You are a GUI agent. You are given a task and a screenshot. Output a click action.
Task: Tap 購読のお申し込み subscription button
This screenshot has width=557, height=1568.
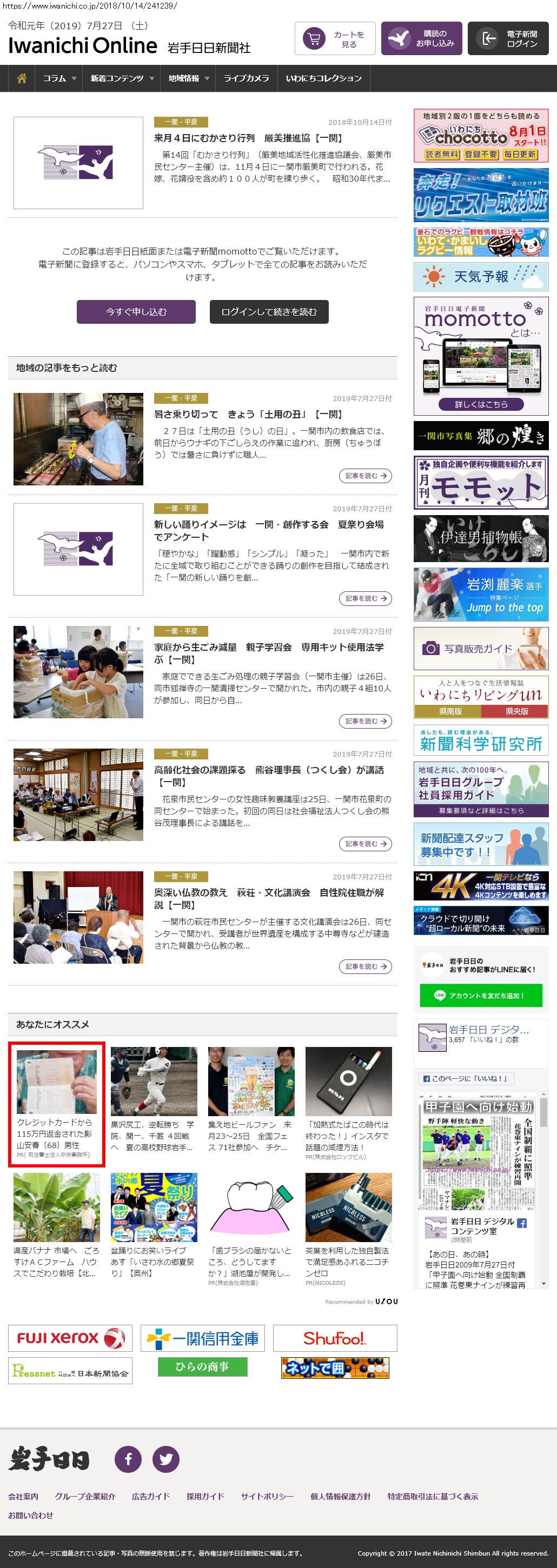pyautogui.click(x=421, y=39)
